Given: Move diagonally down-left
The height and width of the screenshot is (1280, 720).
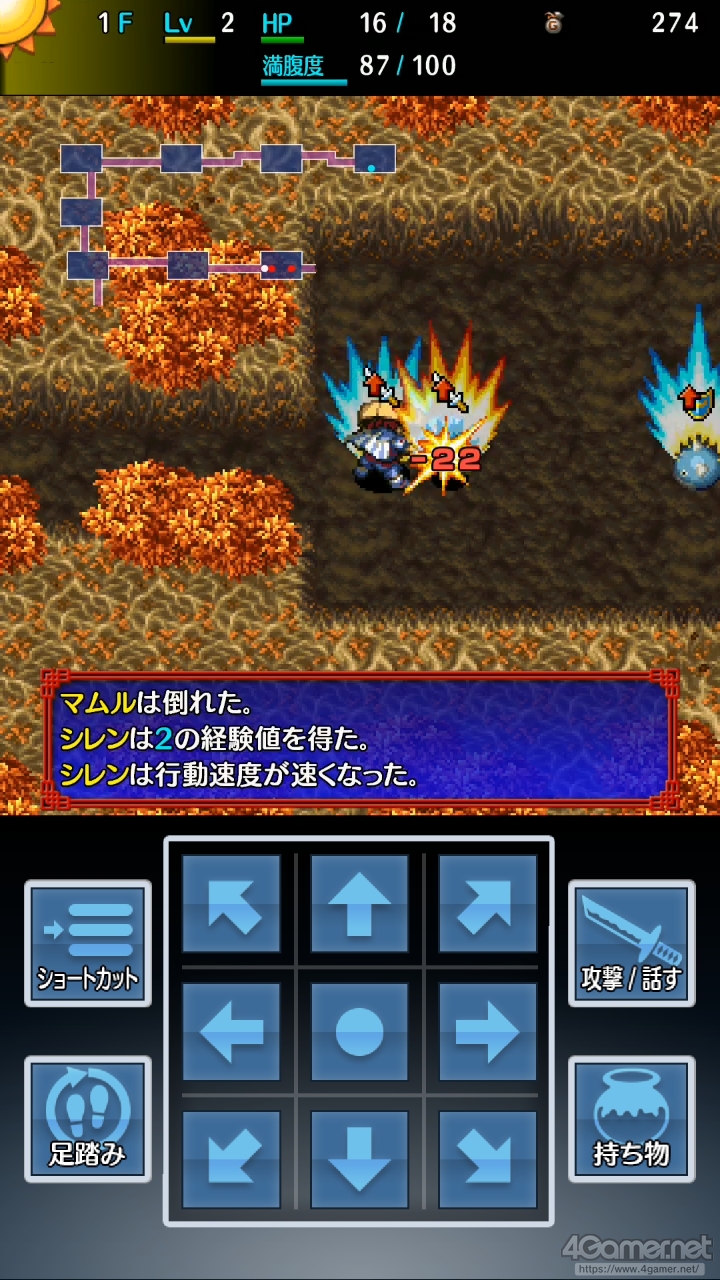Looking at the screenshot, I should (x=231, y=1159).
